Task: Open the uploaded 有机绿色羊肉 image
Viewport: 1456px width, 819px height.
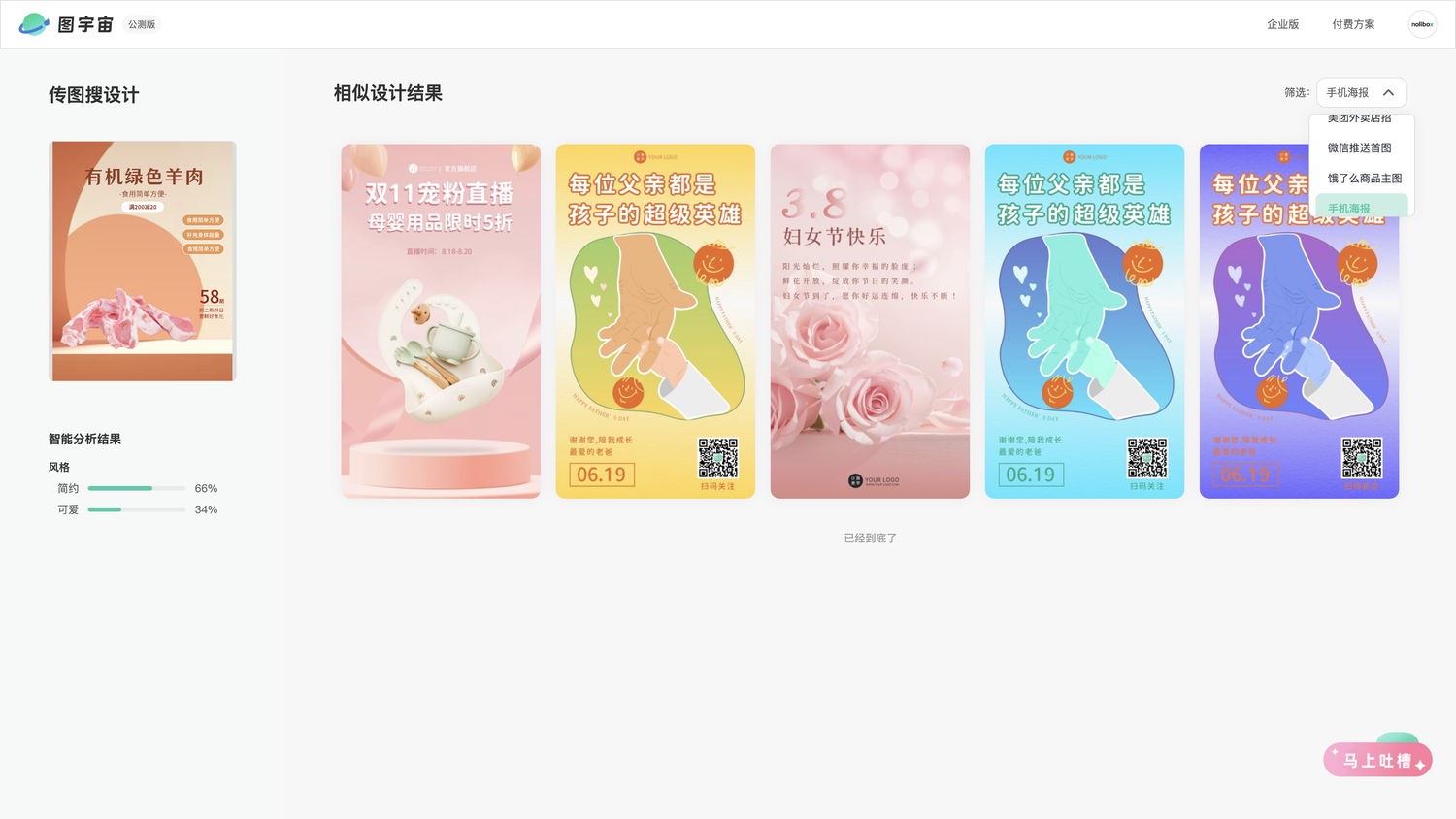Action: (143, 261)
